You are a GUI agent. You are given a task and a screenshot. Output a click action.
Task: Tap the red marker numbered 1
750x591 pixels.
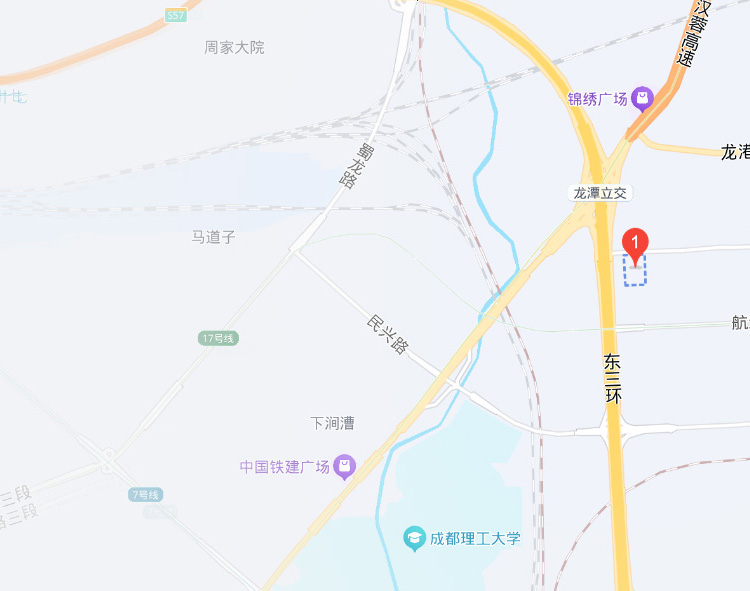[x=636, y=243]
